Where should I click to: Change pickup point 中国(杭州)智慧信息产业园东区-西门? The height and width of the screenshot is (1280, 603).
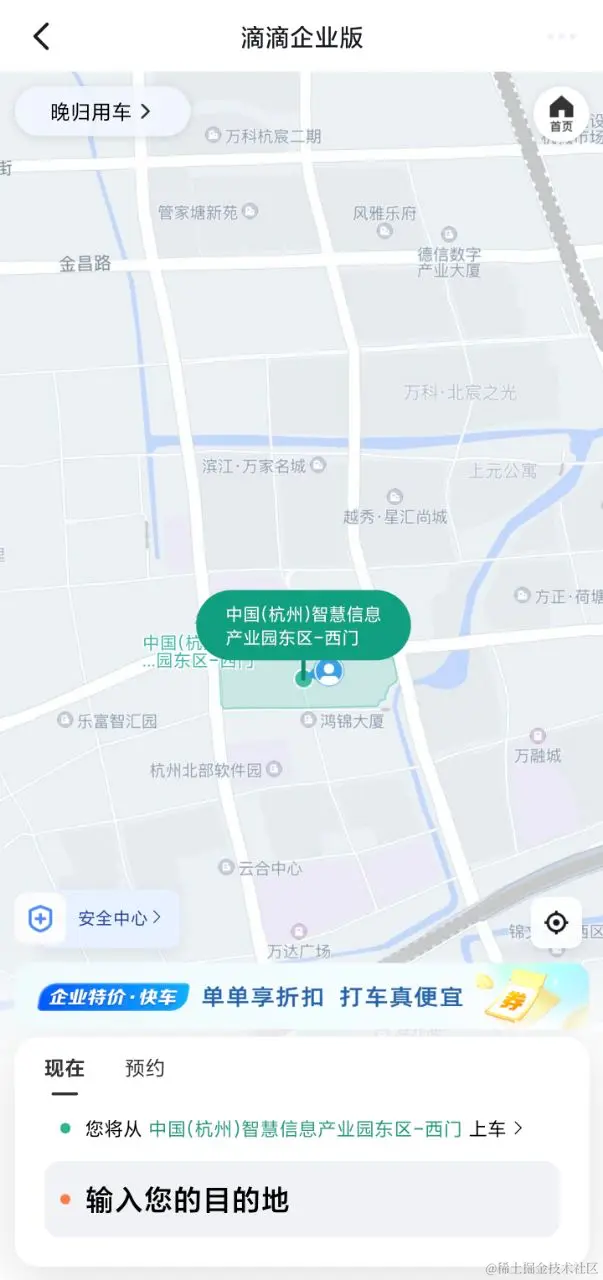(305, 1129)
